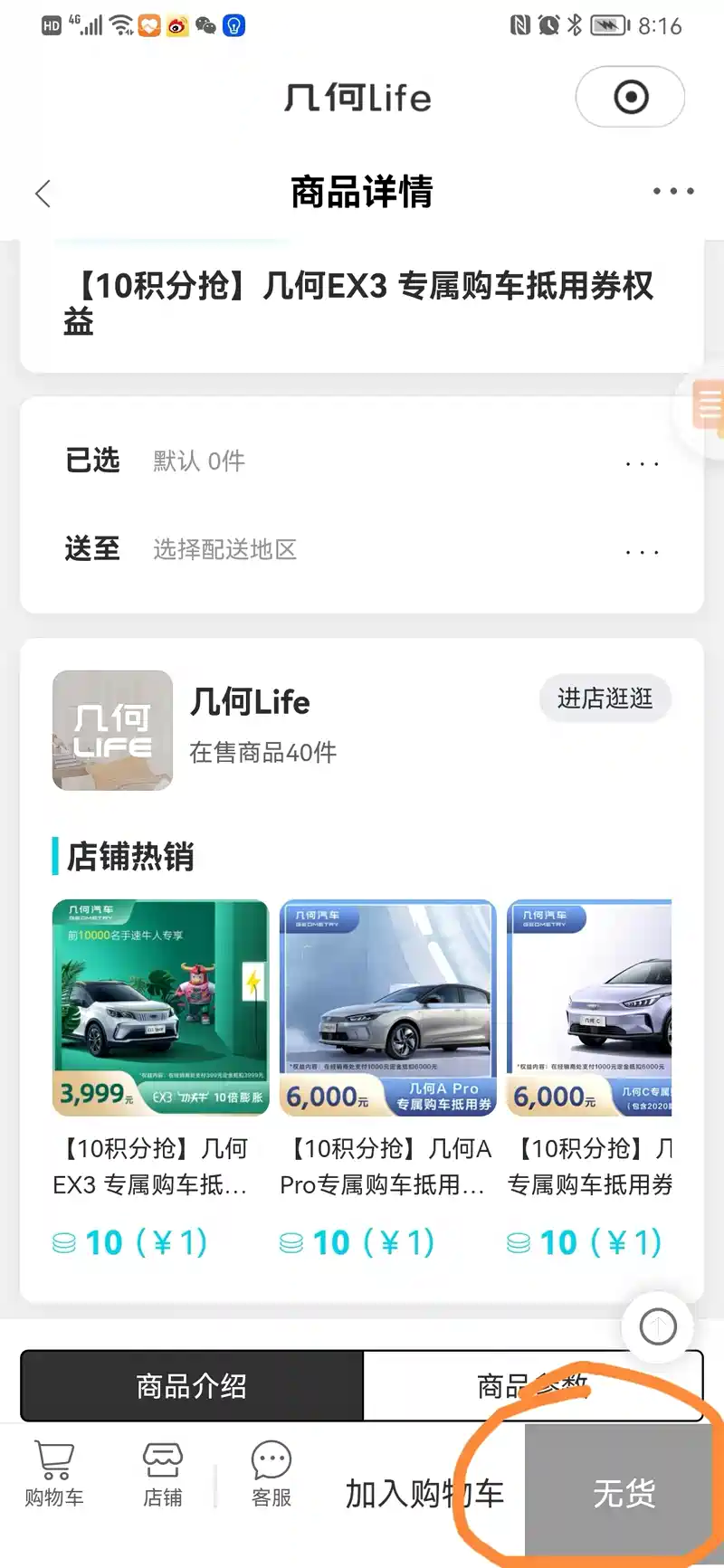
Task: Open the 几何Life store logo
Action: click(x=112, y=730)
